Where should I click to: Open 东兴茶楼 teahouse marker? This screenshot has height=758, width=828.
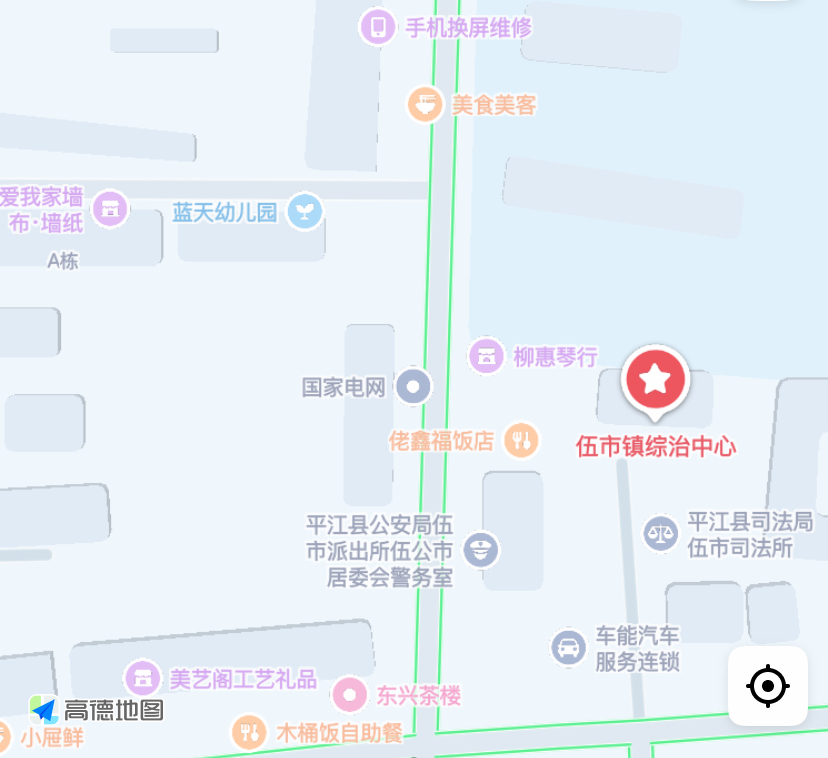click(x=349, y=694)
